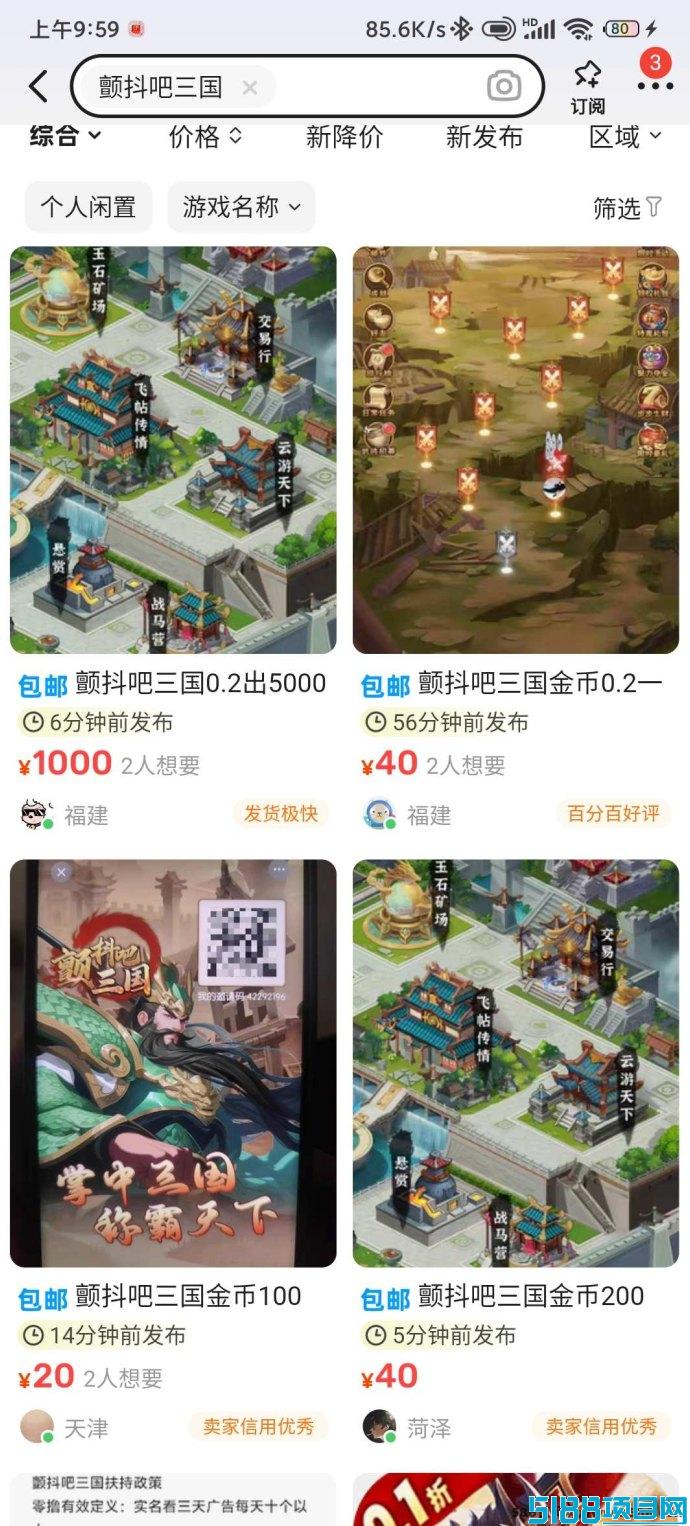
Task: Switch to the 新发布 tab
Action: point(484,136)
